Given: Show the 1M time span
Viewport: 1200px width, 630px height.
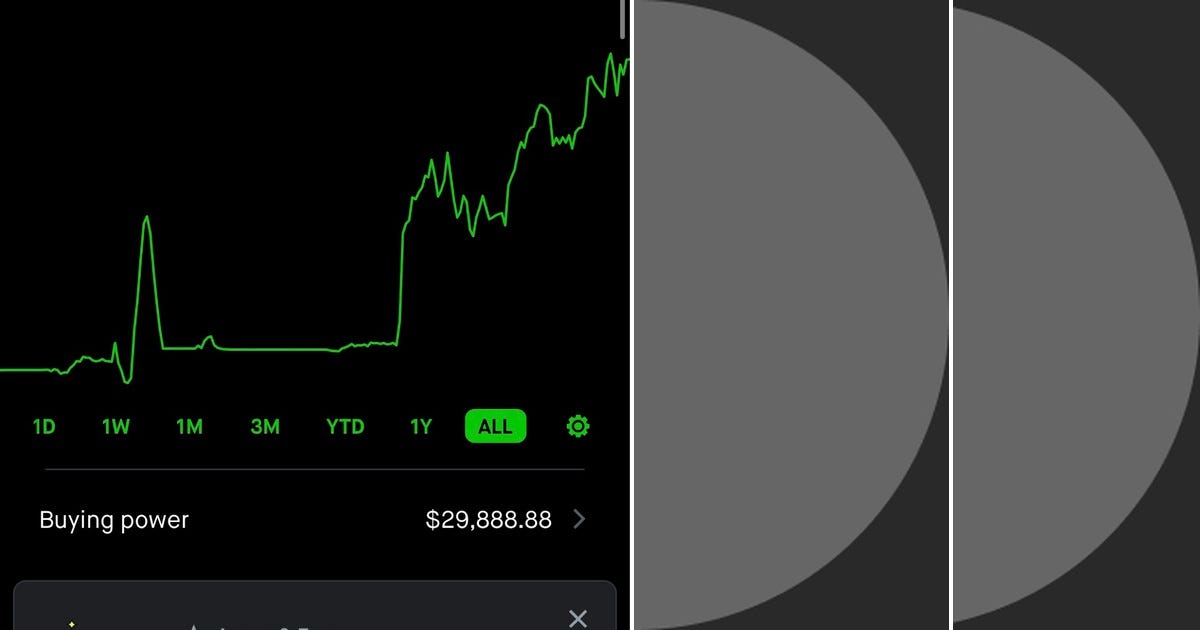Looking at the screenshot, I should click(x=189, y=427).
